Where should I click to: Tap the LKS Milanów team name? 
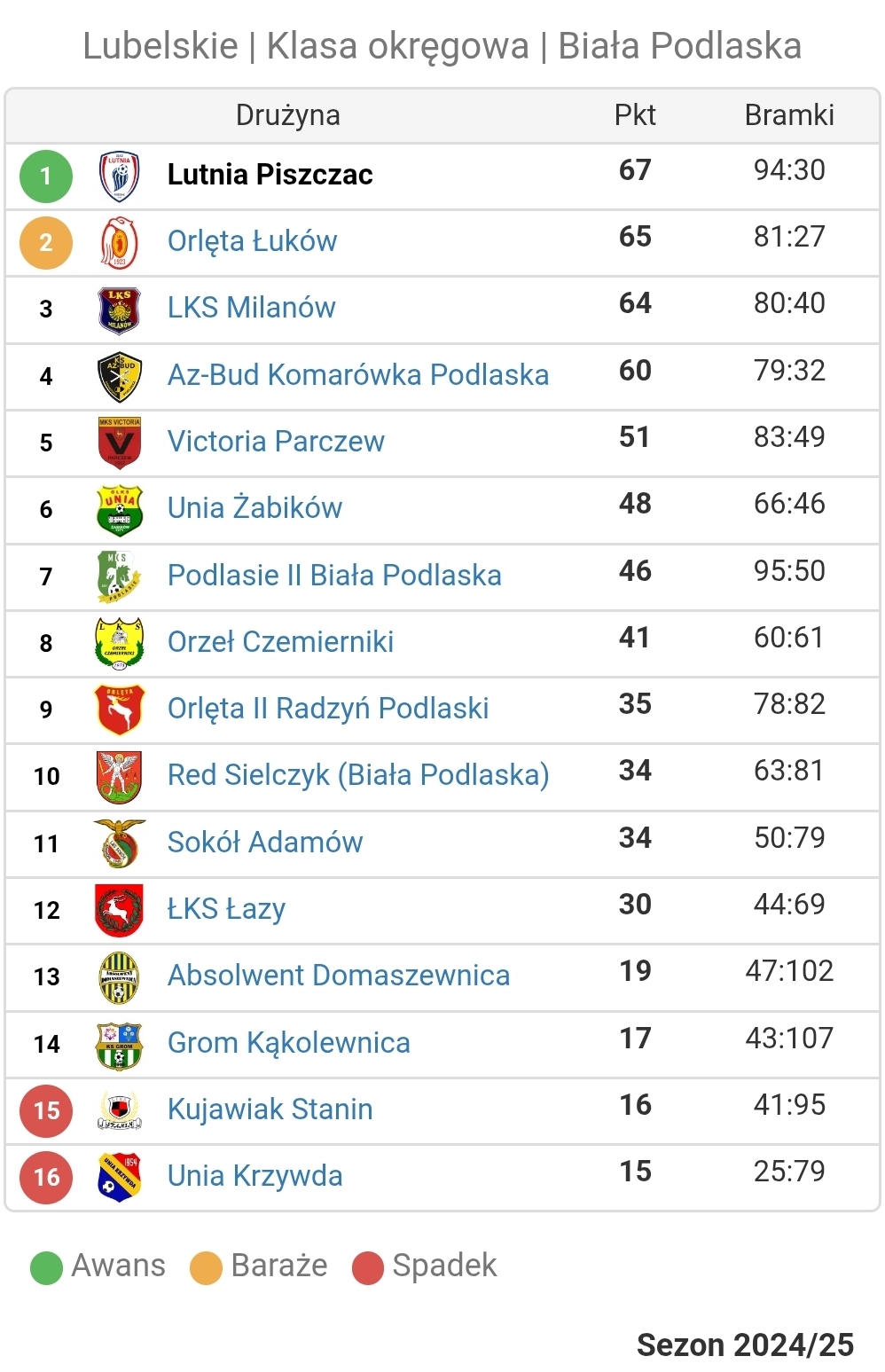[x=251, y=308]
